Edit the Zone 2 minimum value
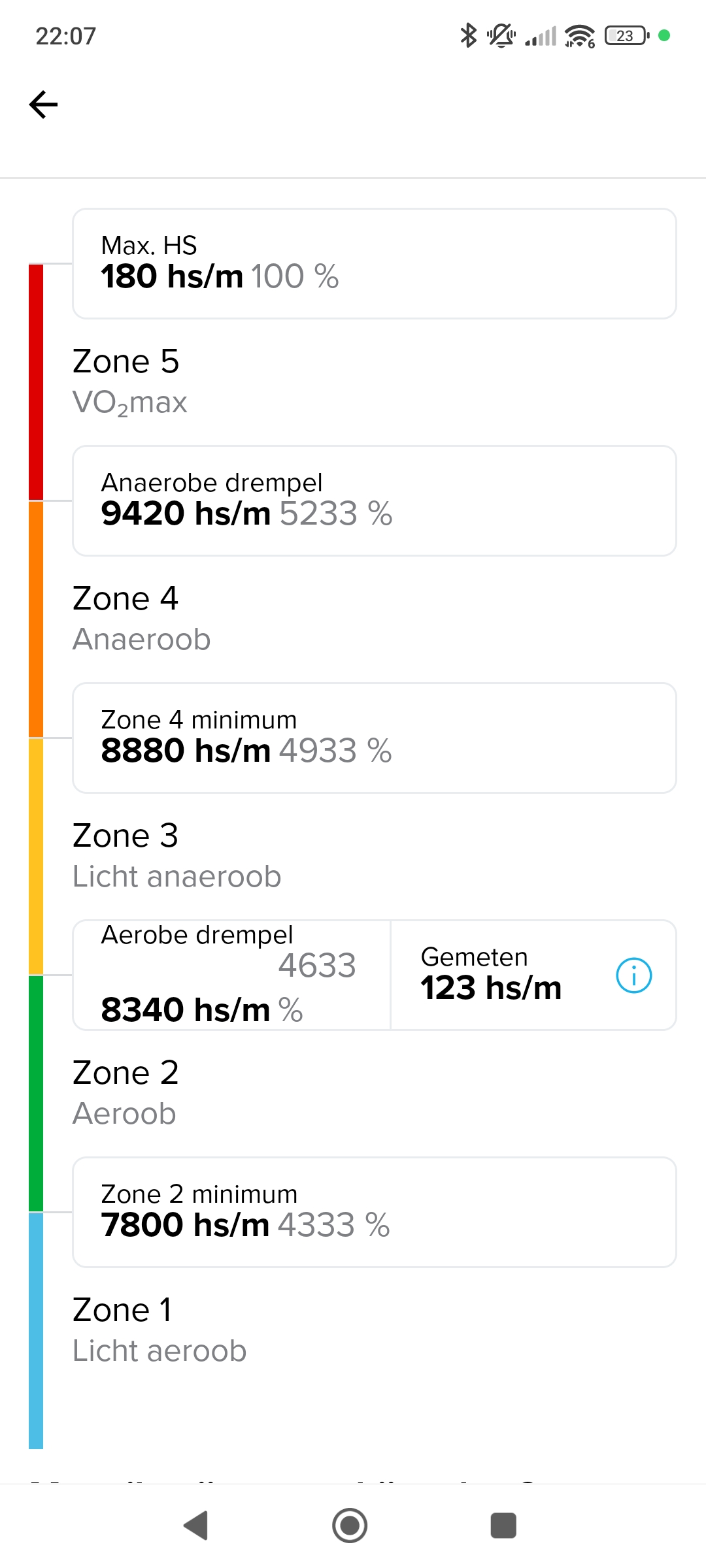 [x=374, y=1213]
